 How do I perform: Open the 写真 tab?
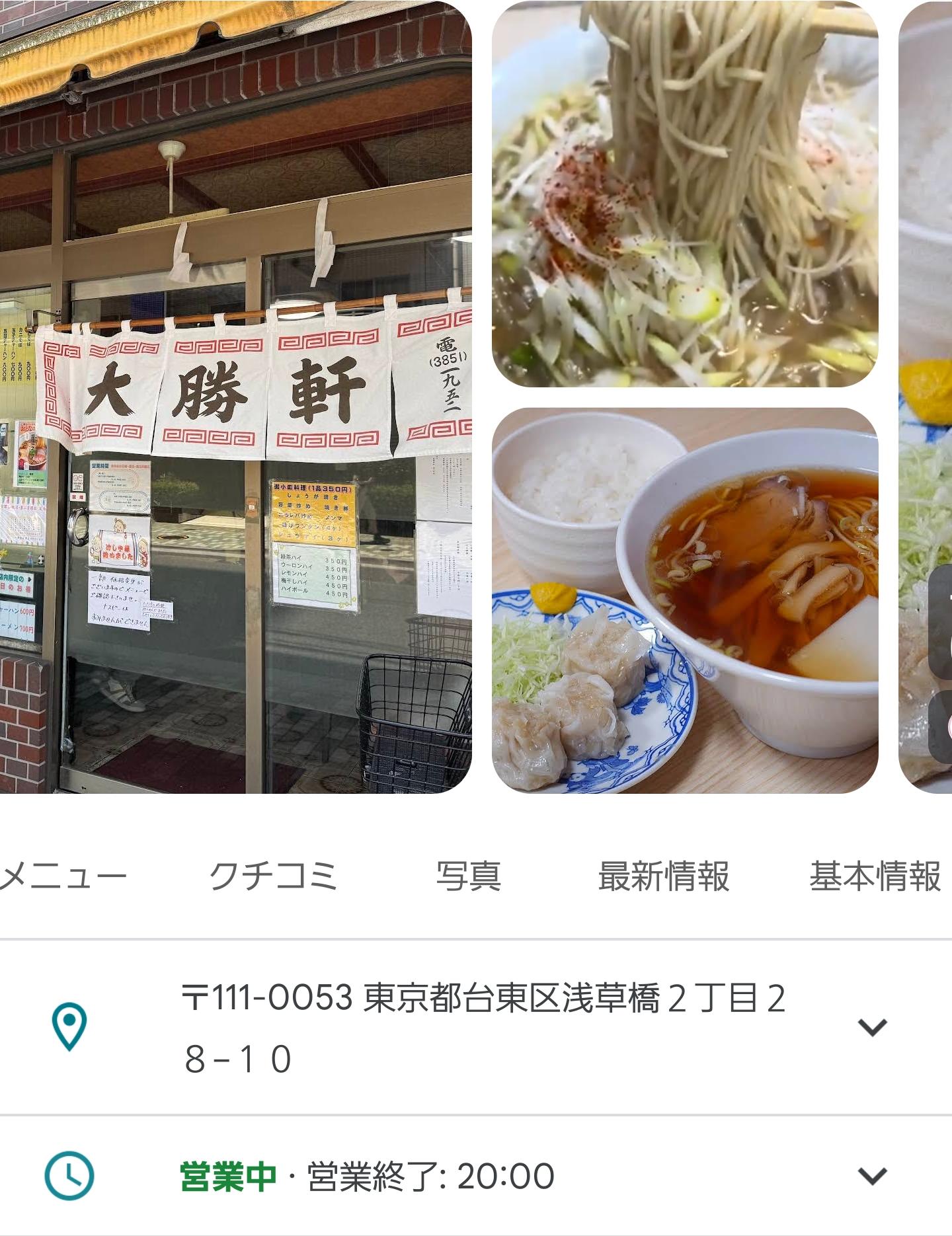468,876
